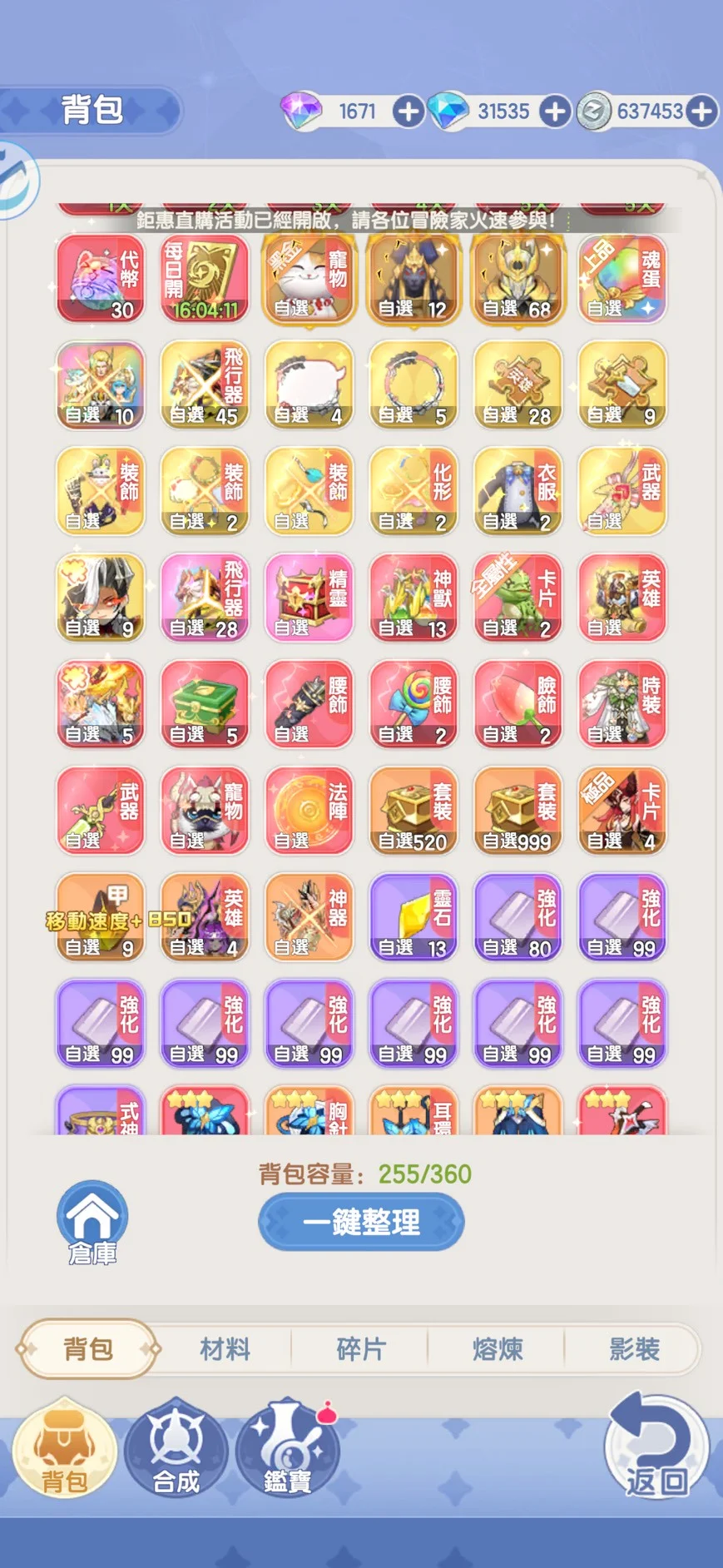Tap 一鍵整理 to sort the bag
The width and height of the screenshot is (723, 1568).
361,1222
